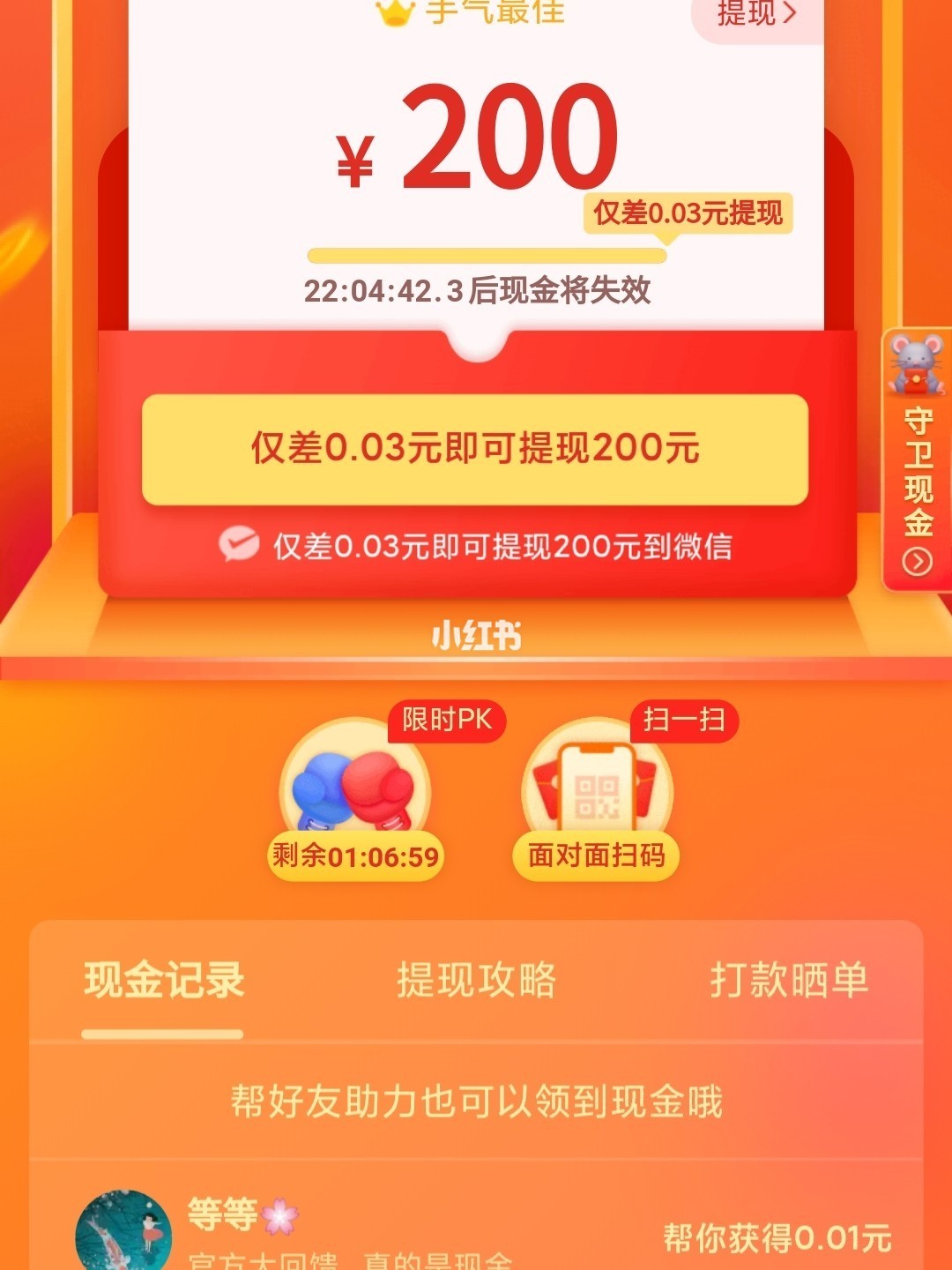This screenshot has width=952, height=1270.
Task: Switch to the 提现攻略 tab
Action: pos(476,981)
